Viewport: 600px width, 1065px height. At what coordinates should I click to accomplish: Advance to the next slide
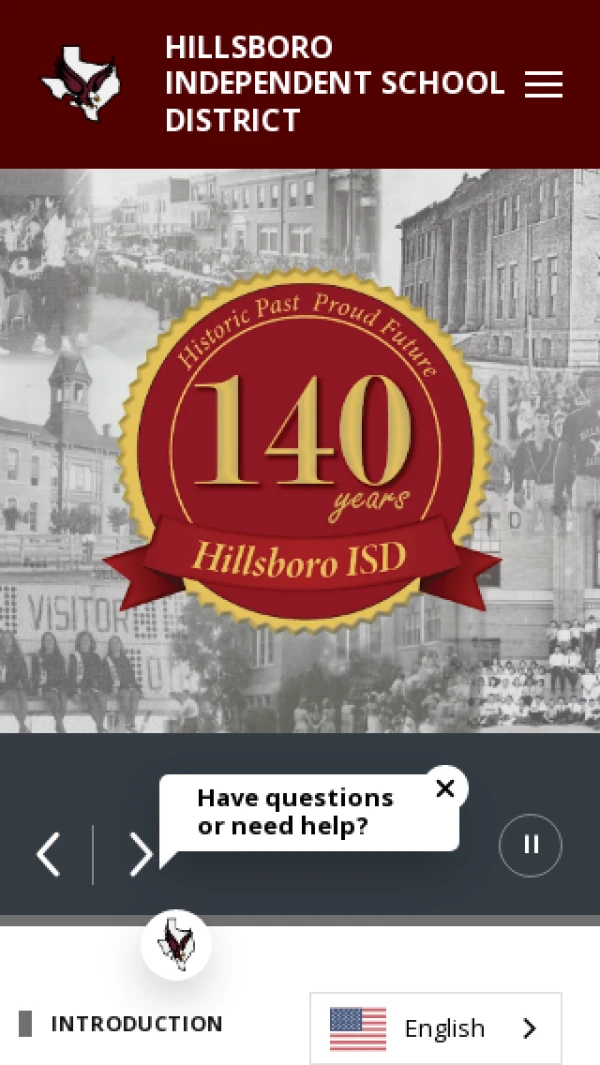coord(140,854)
